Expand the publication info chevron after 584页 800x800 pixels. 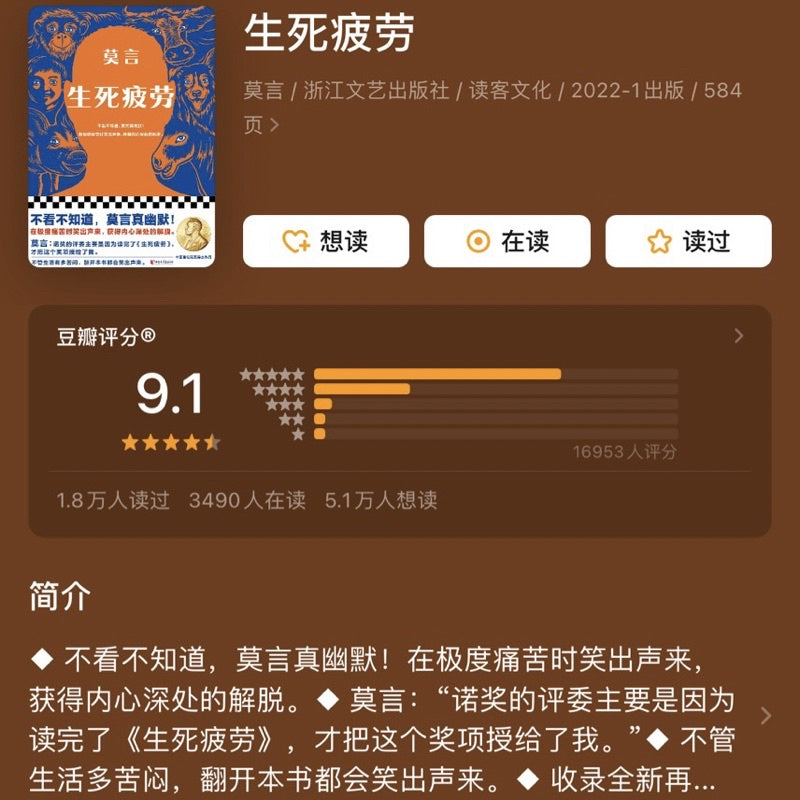click(274, 126)
